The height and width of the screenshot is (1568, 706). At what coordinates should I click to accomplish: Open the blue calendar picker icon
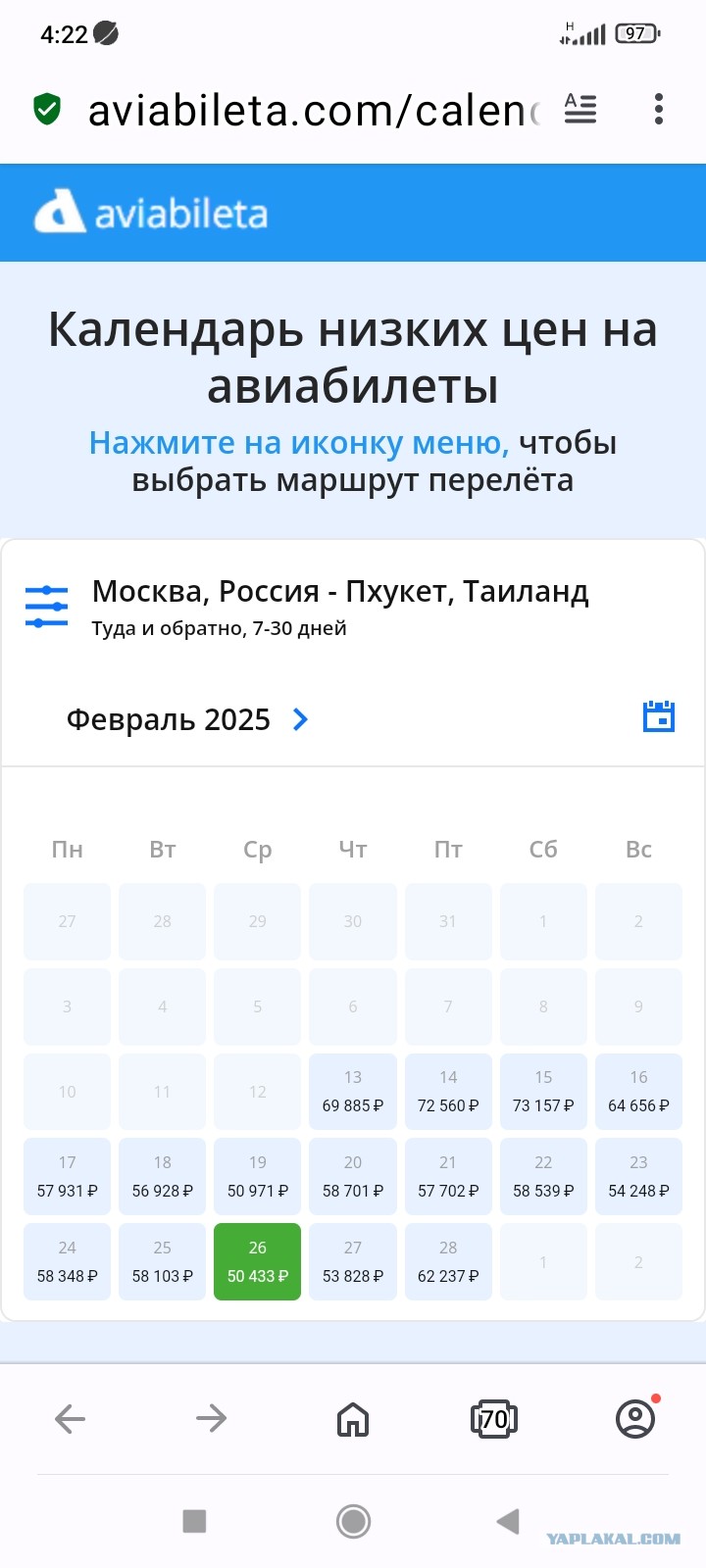point(659,716)
